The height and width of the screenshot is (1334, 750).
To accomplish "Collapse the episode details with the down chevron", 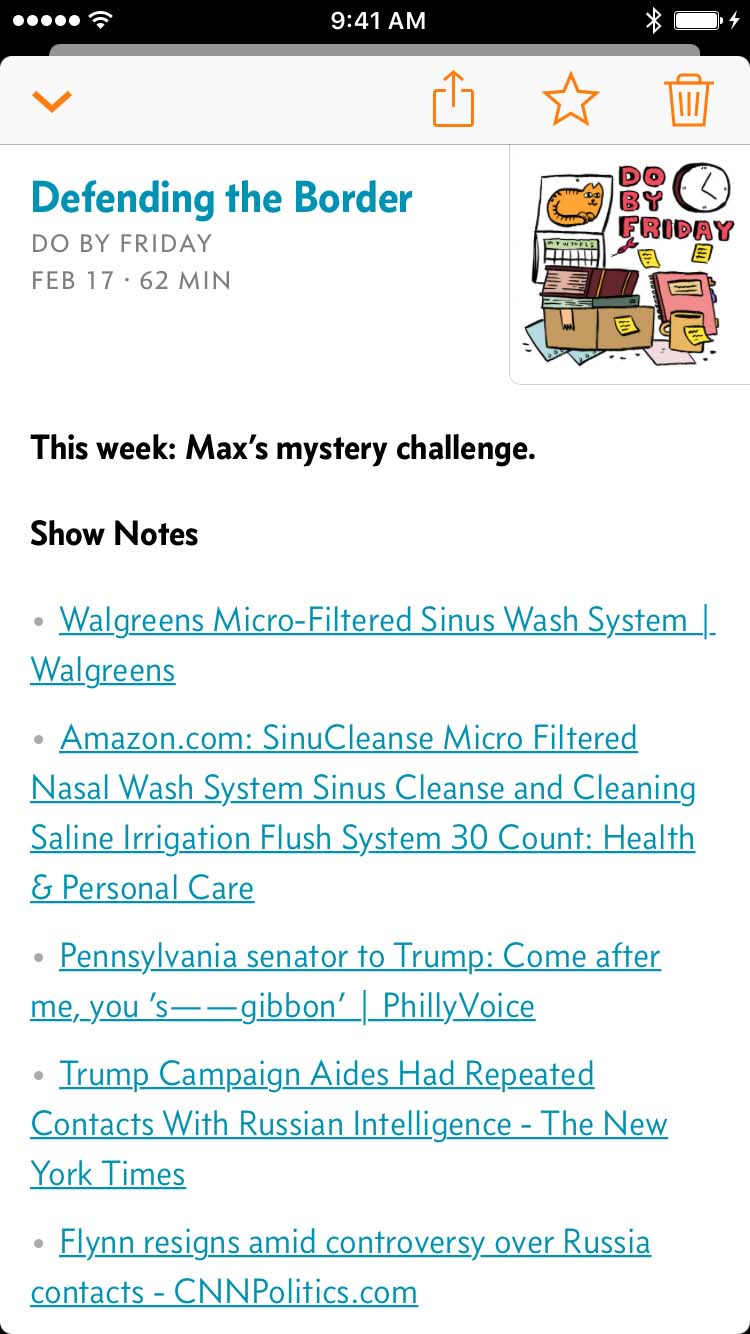I will tap(52, 100).
